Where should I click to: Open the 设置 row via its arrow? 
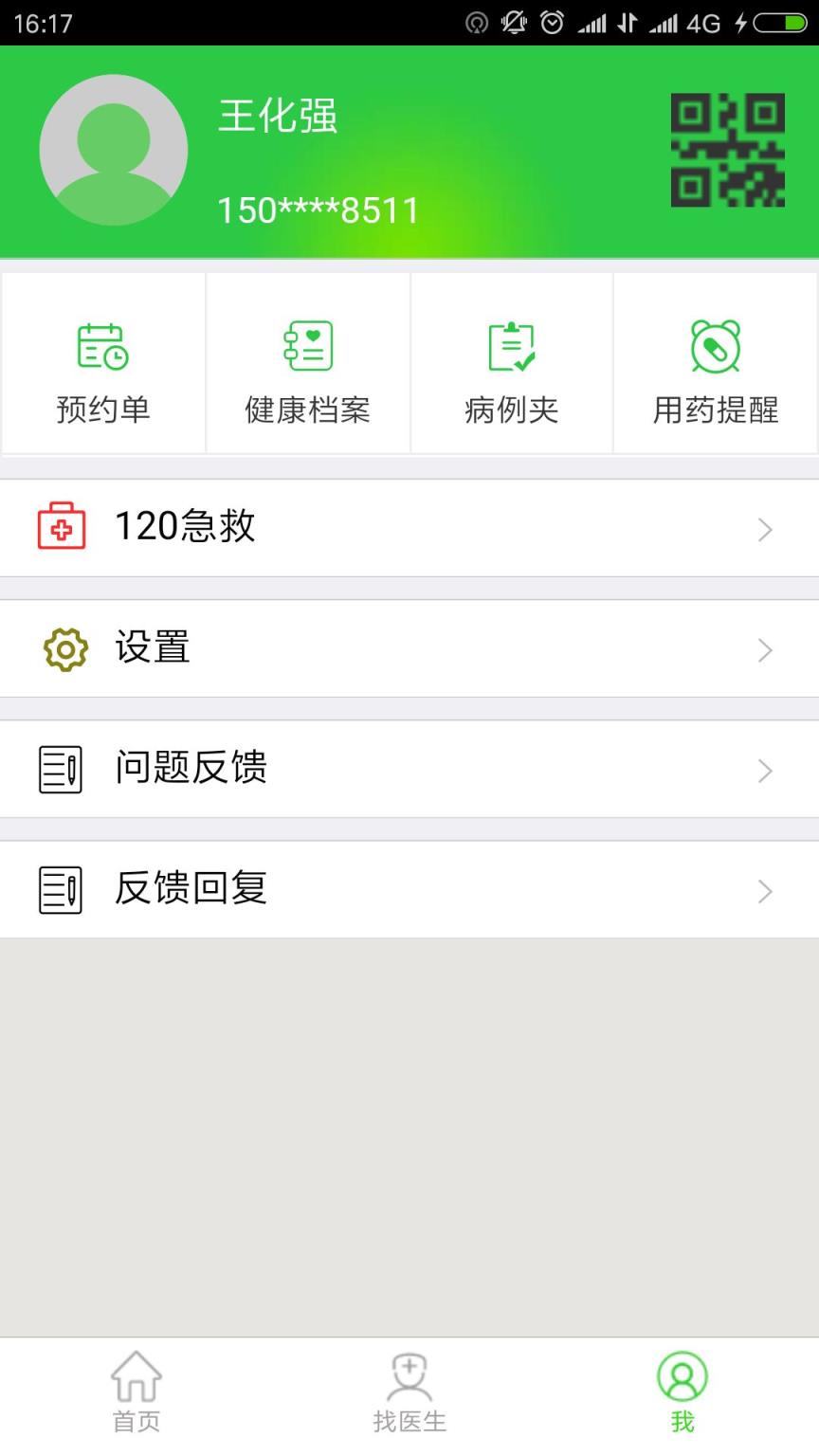tap(764, 649)
